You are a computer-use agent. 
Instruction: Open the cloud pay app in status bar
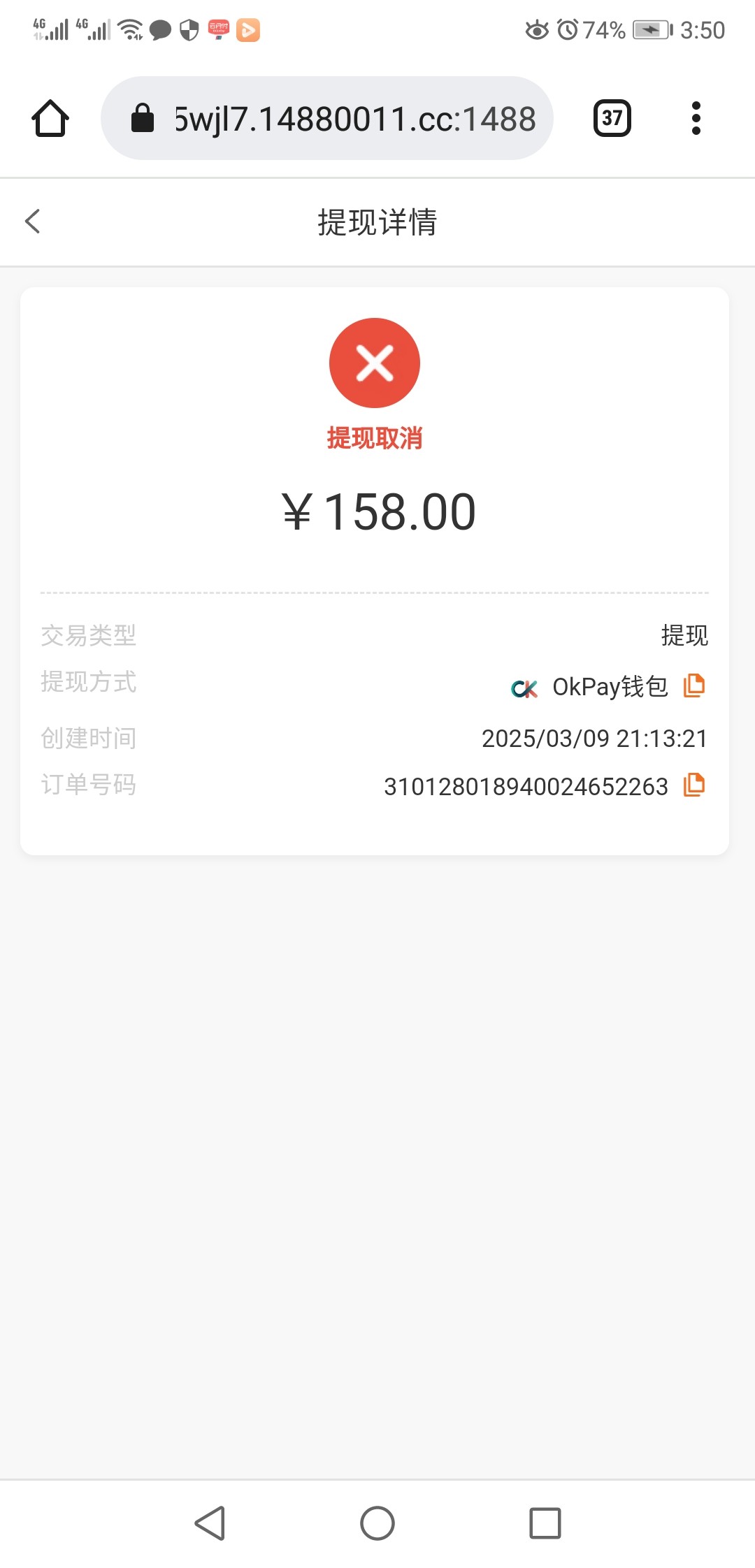point(217,30)
